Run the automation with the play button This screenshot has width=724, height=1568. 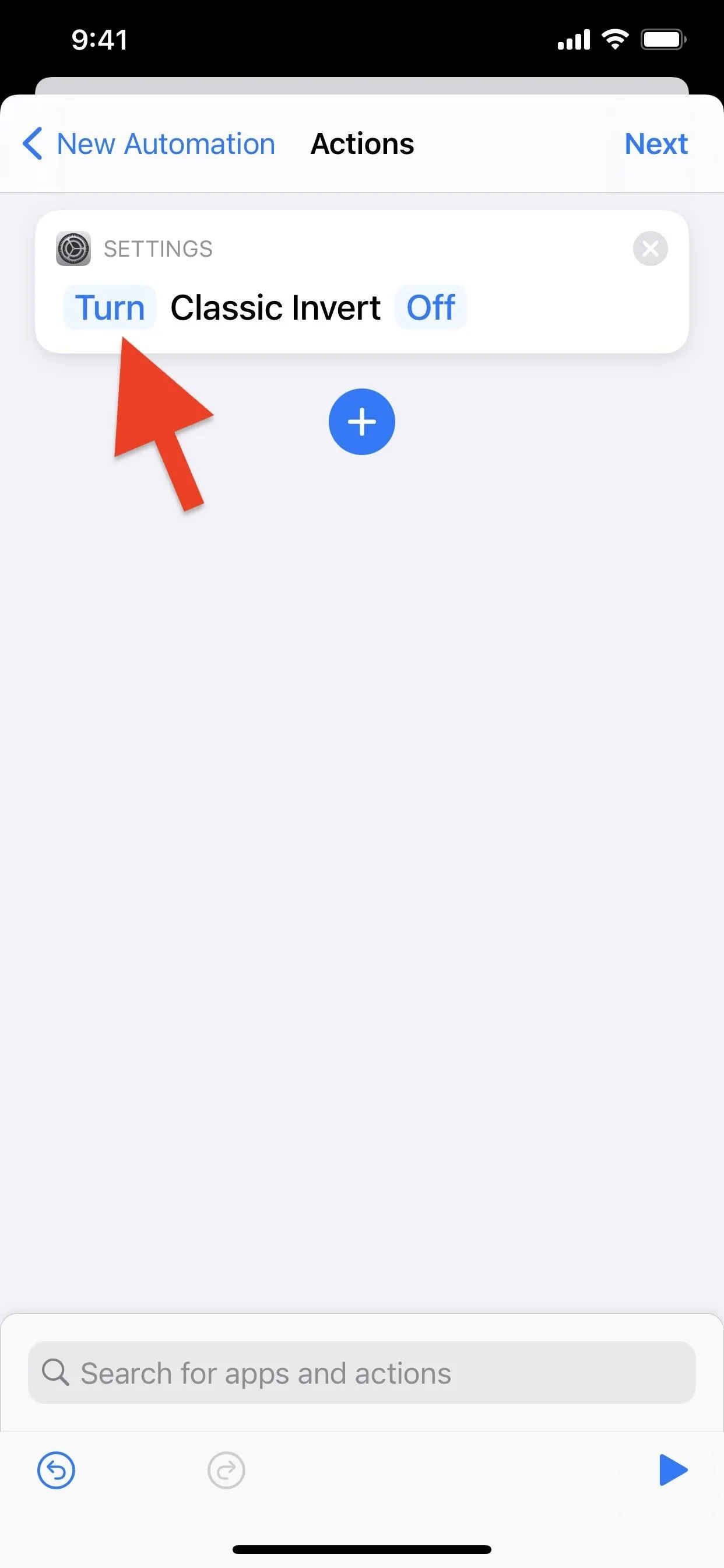tap(673, 1471)
